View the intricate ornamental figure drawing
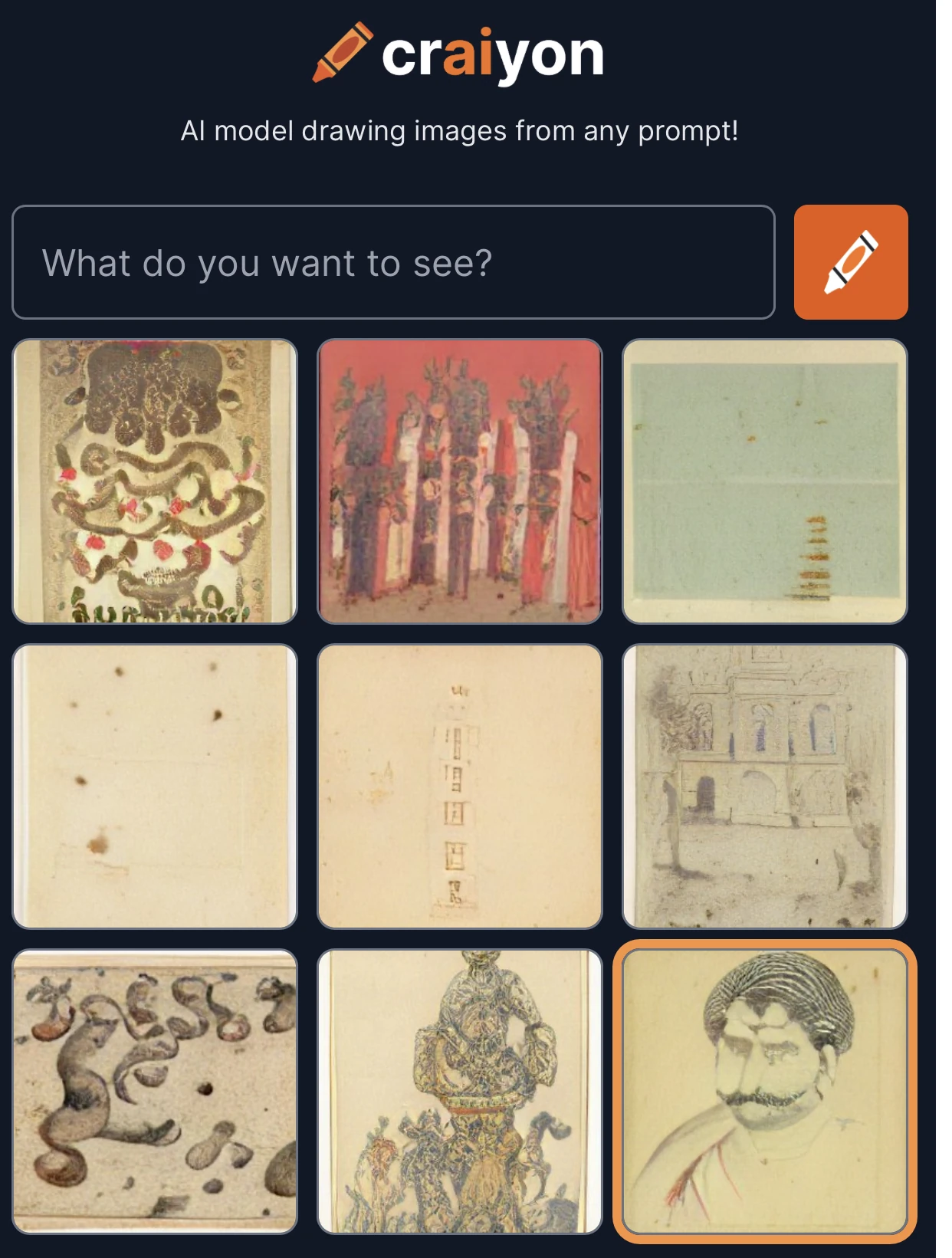Image resolution: width=952 pixels, height=1258 pixels. pyautogui.click(x=460, y=1092)
